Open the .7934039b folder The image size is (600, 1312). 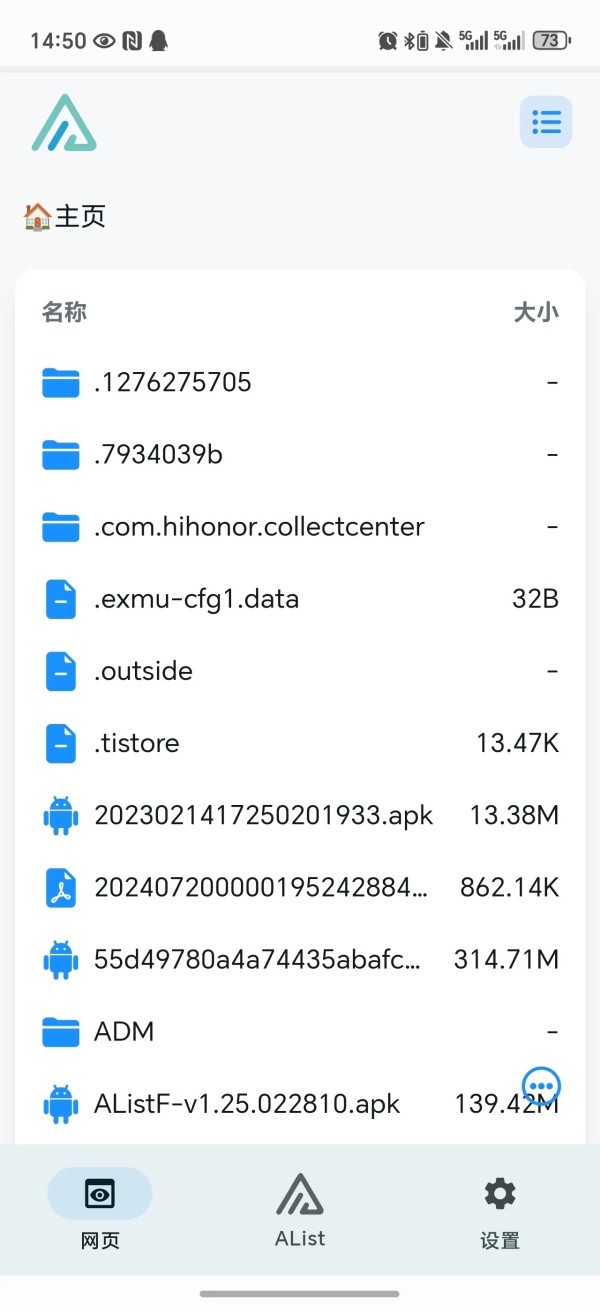(300, 454)
